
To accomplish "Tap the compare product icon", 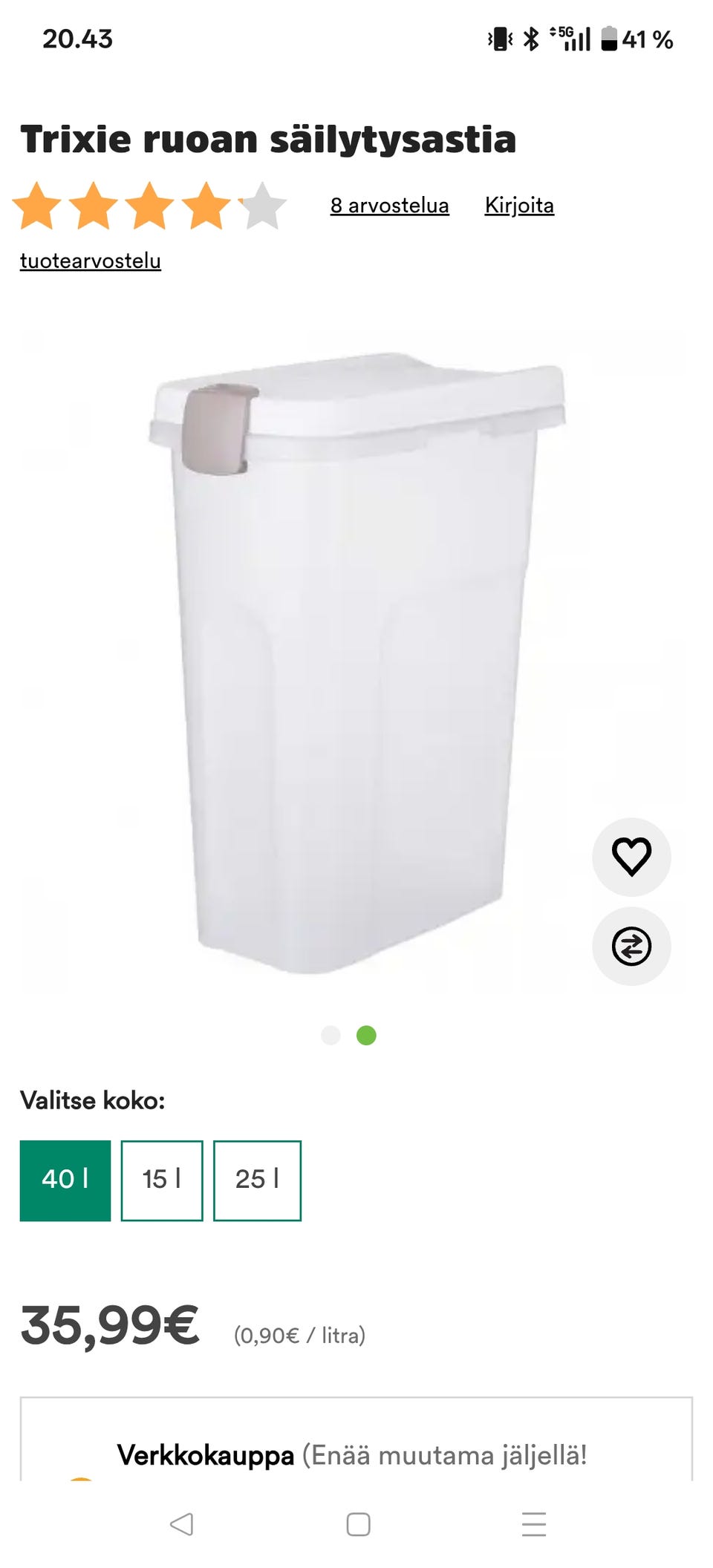I will coord(631,946).
